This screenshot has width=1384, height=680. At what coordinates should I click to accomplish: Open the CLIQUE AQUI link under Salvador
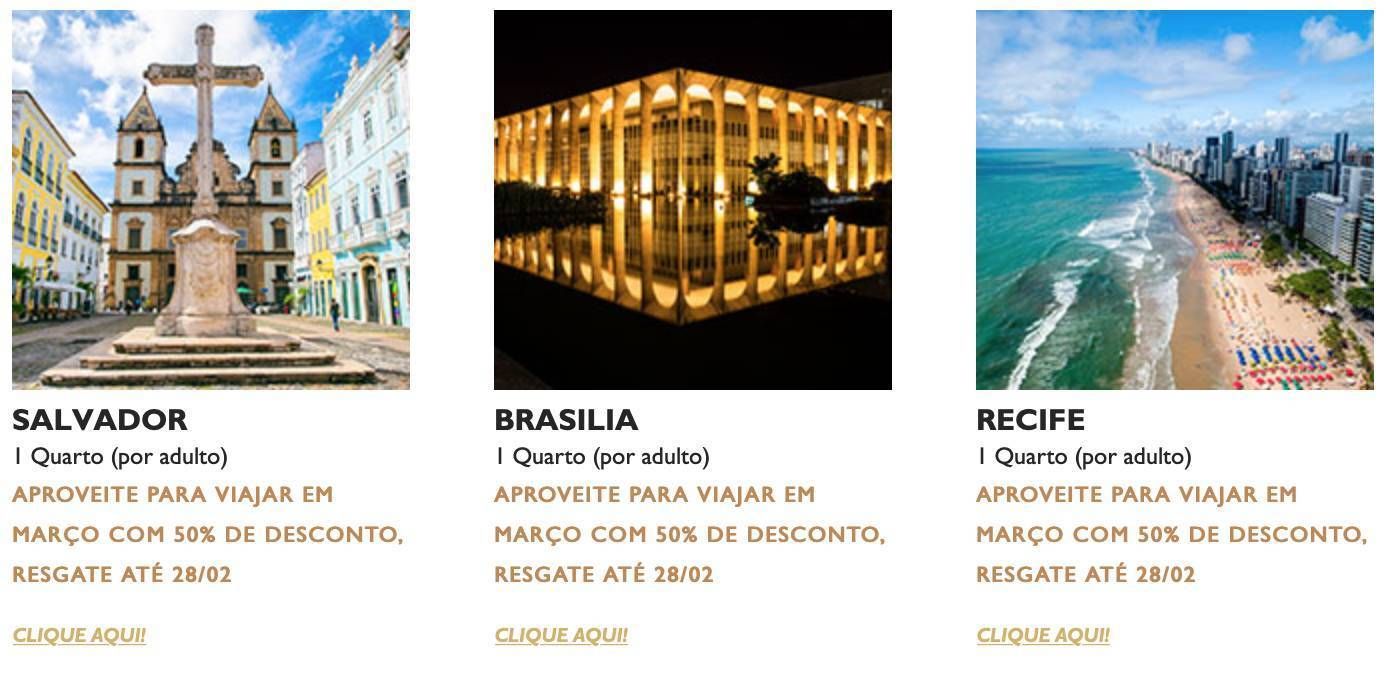click(x=79, y=636)
